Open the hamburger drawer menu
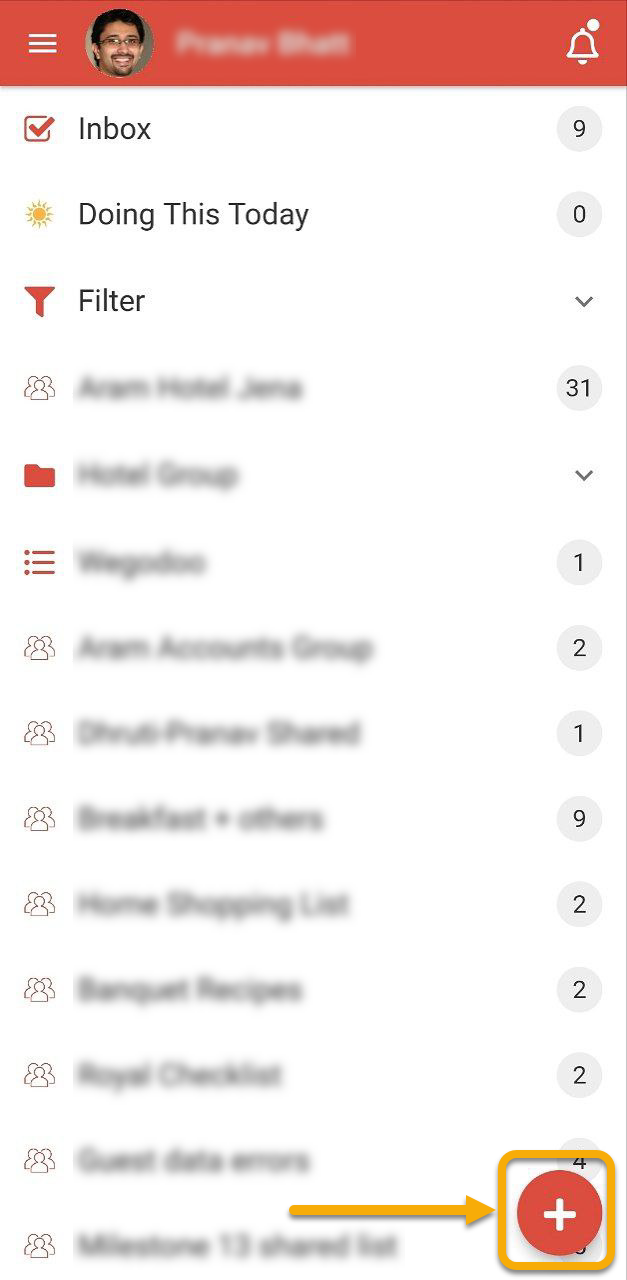The image size is (627, 1280). [x=42, y=44]
